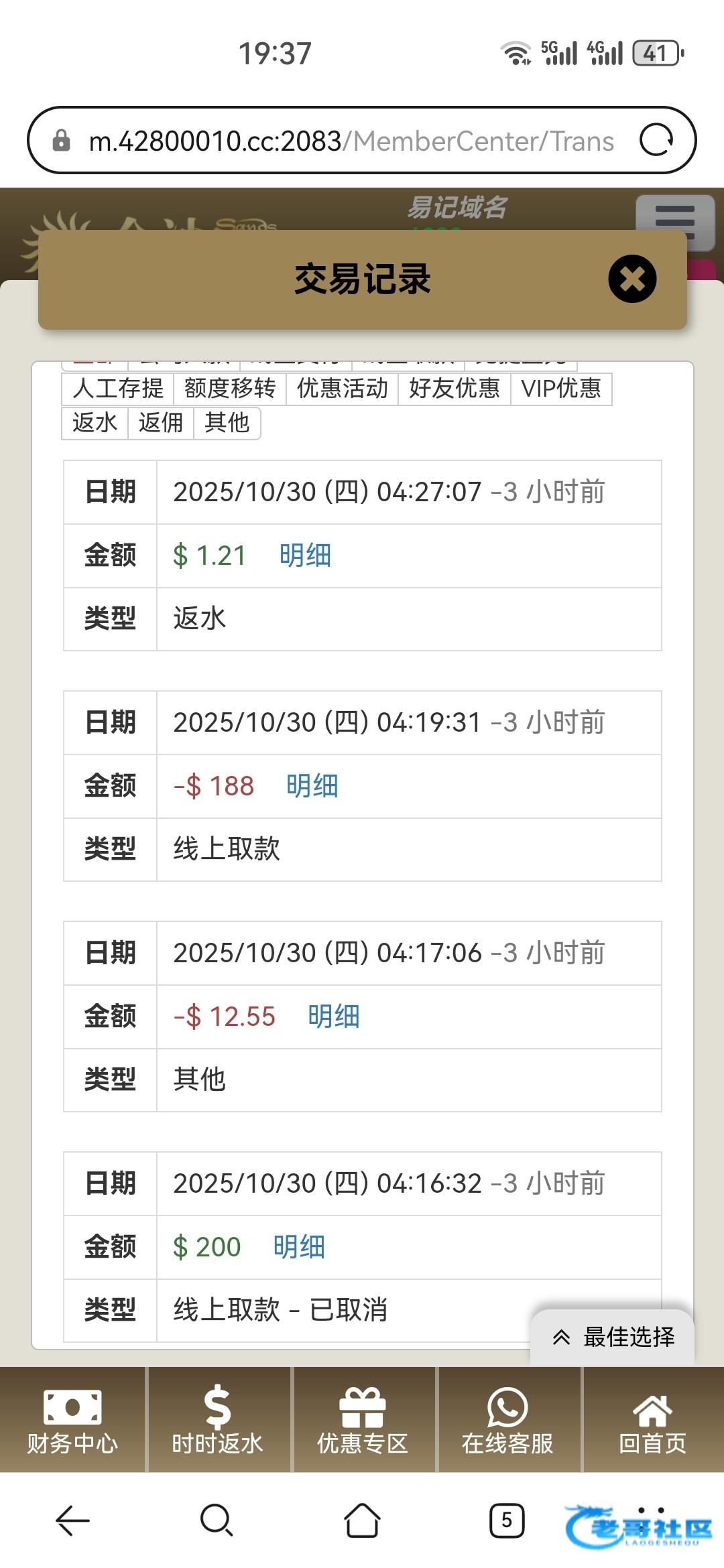Image resolution: width=724 pixels, height=1568 pixels.
Task: Go to 财务中心
Action: pos(72,1420)
